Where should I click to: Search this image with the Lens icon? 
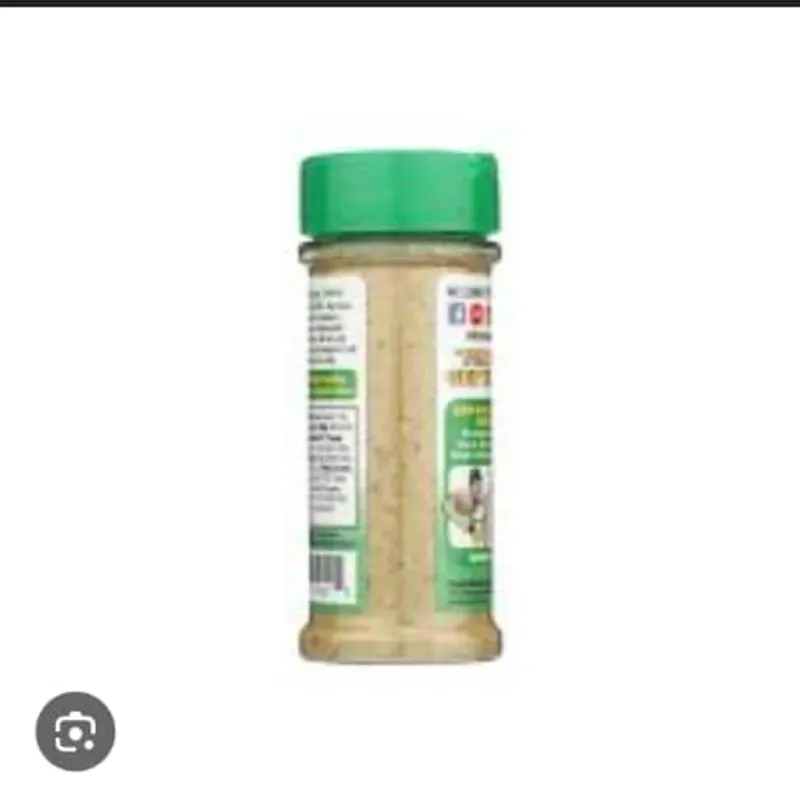[x=75, y=731]
